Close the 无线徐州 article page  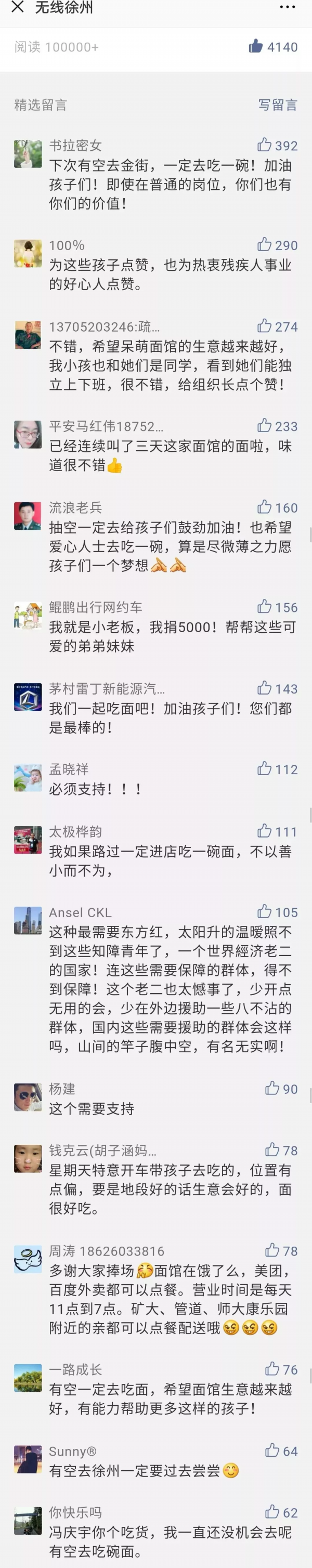[x=18, y=7]
